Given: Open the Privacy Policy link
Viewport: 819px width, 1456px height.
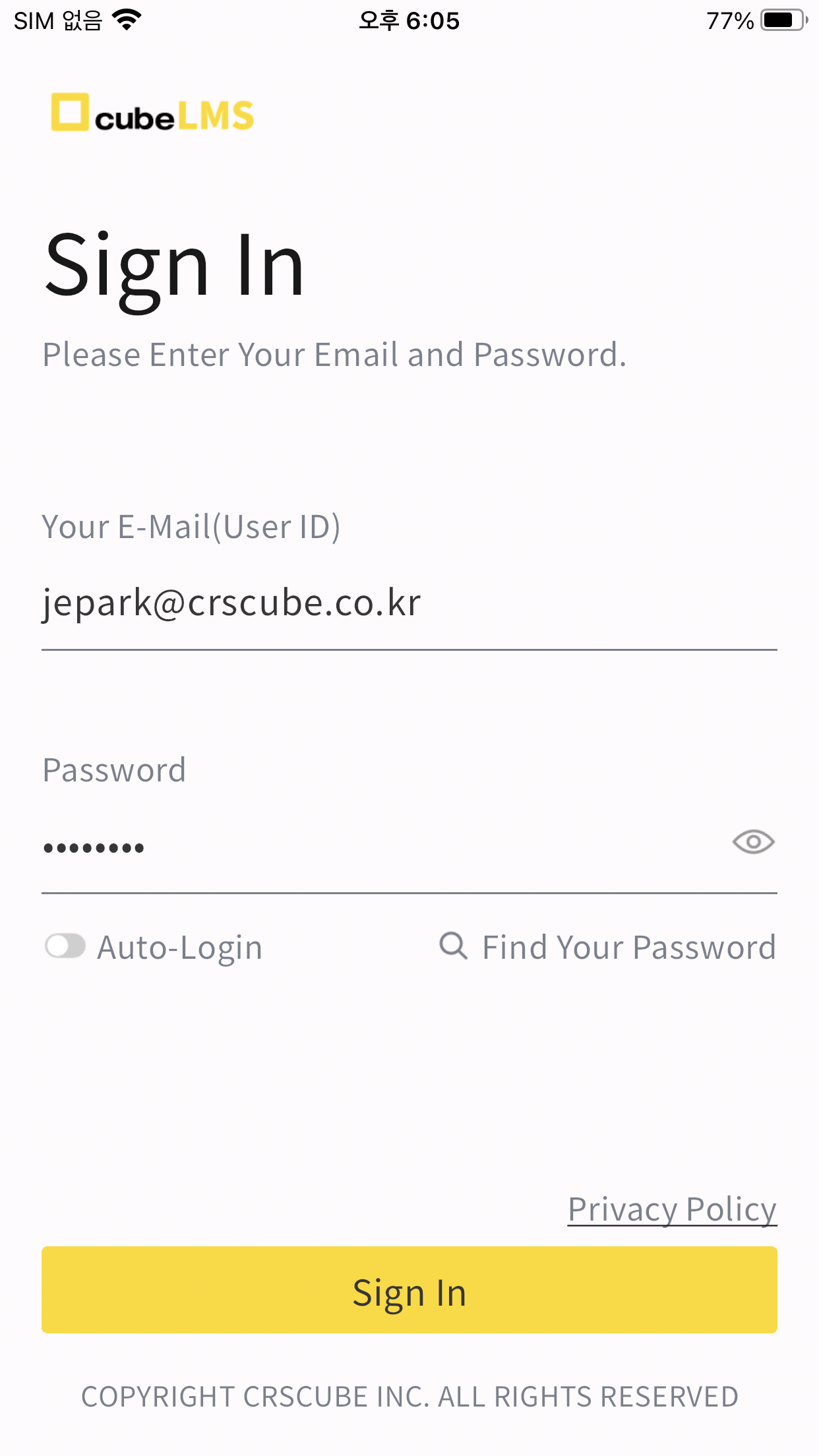Looking at the screenshot, I should 672,1209.
